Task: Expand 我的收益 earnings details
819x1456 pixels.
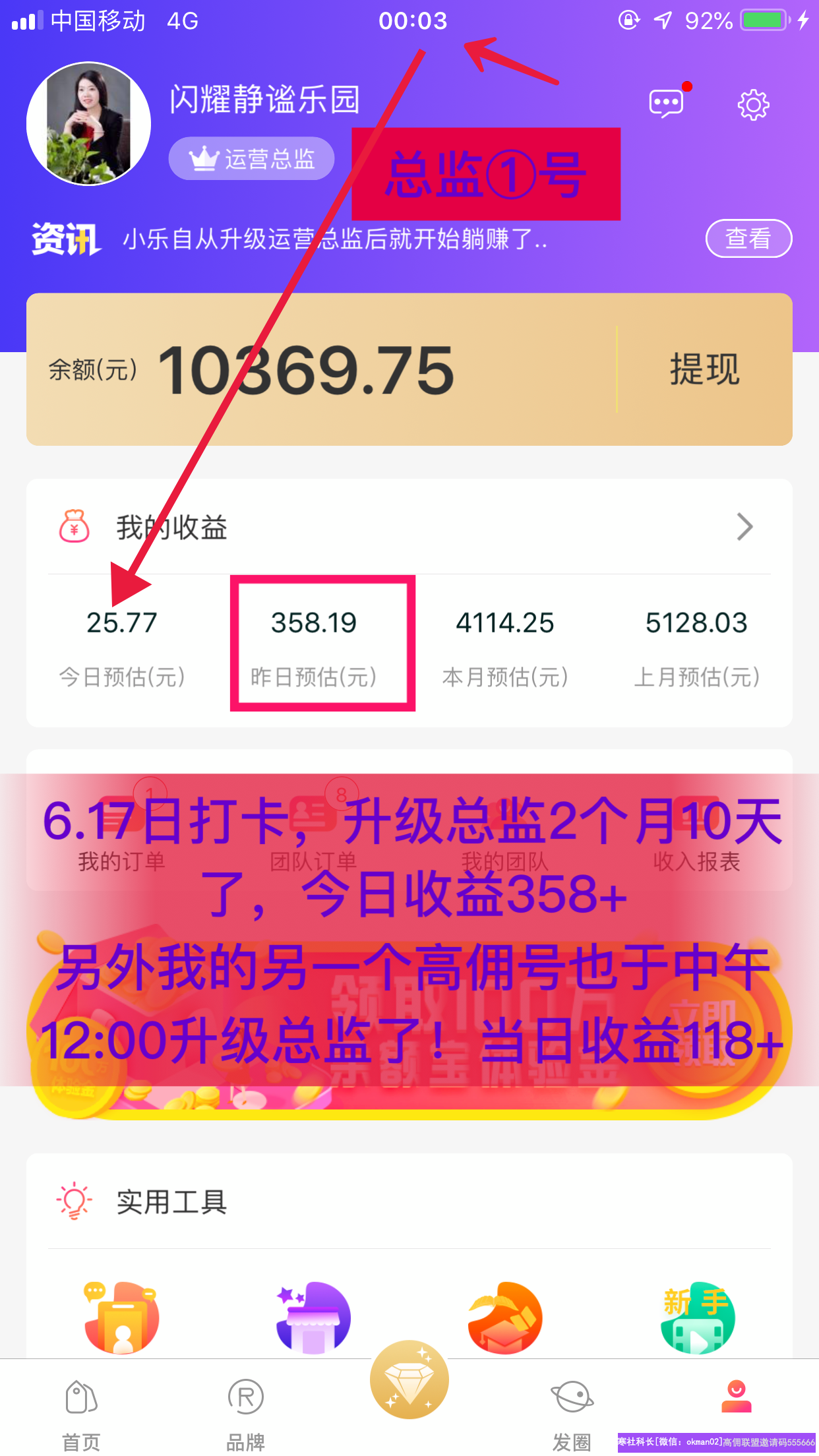Action: pyautogui.click(x=744, y=527)
